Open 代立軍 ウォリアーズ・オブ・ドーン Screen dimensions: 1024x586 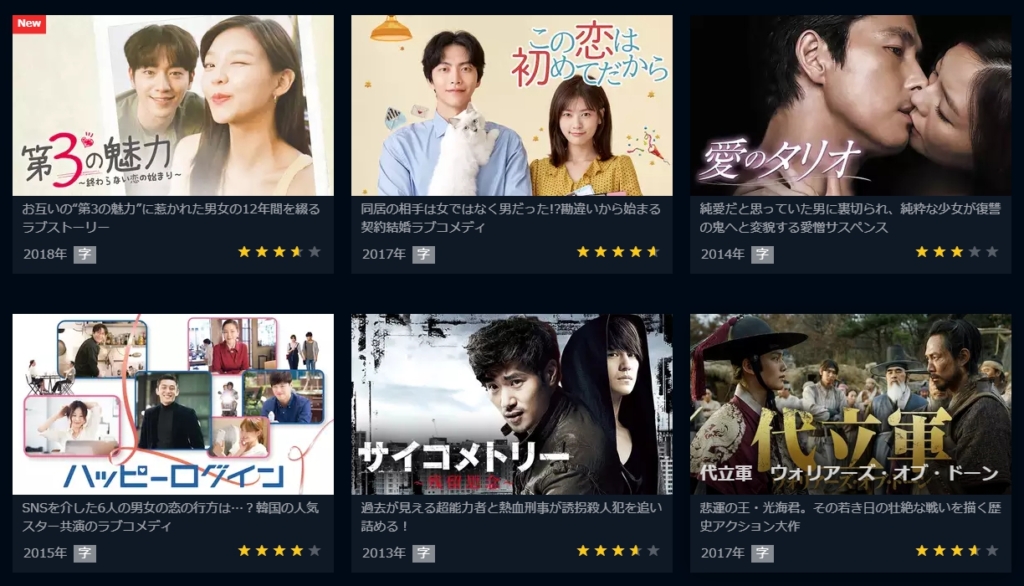click(850, 404)
